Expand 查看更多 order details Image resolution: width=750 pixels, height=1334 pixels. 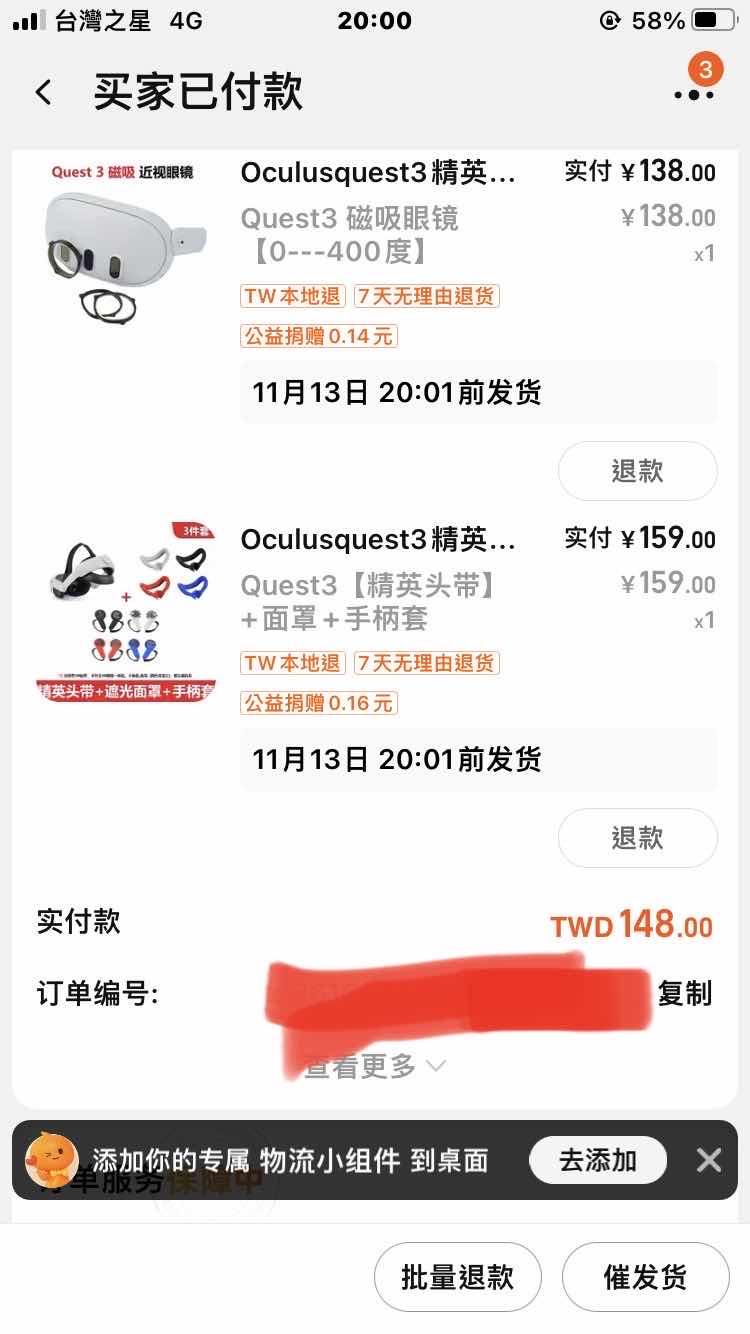(x=374, y=1067)
